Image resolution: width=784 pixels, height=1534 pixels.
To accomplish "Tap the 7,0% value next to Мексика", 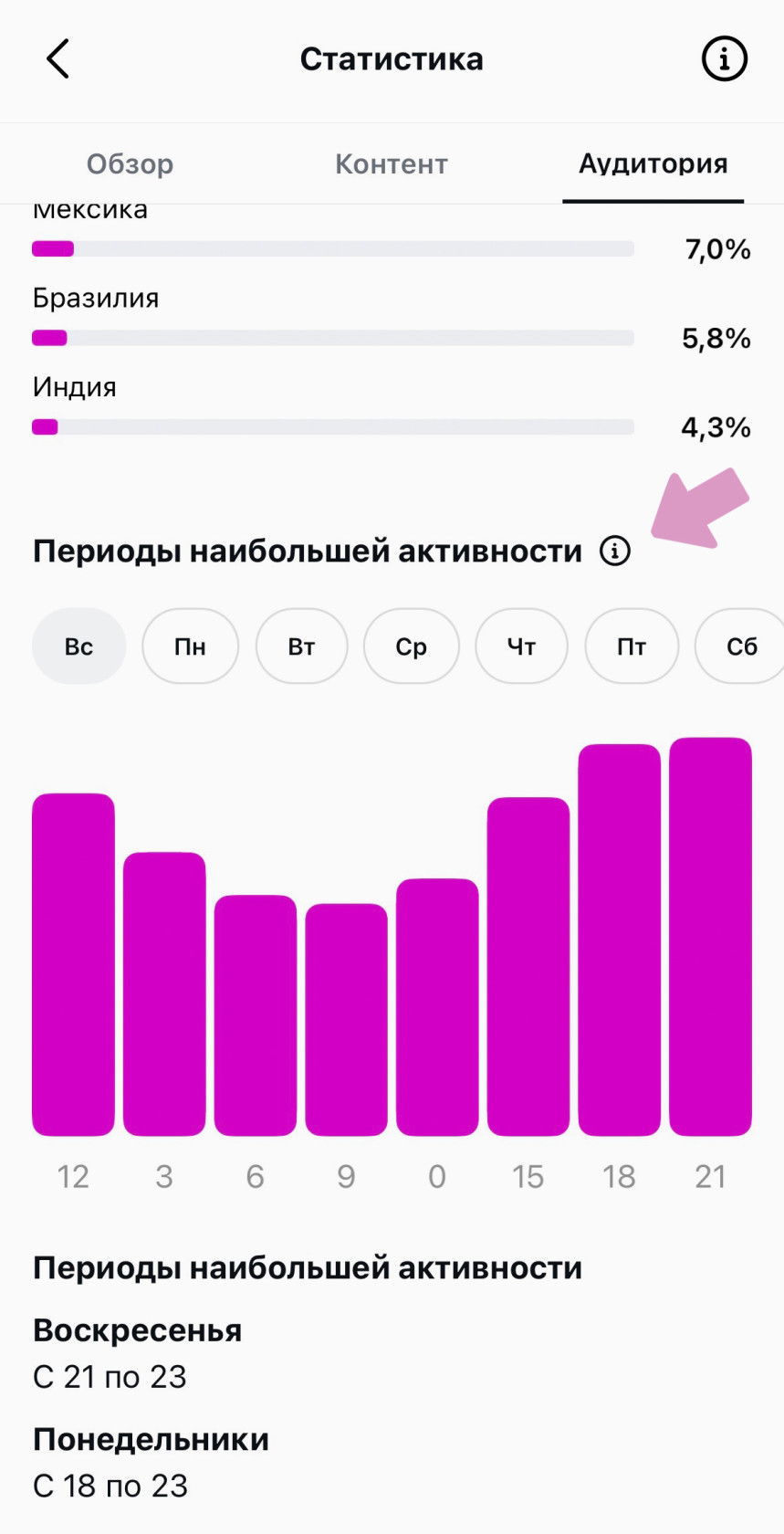I will point(717,248).
